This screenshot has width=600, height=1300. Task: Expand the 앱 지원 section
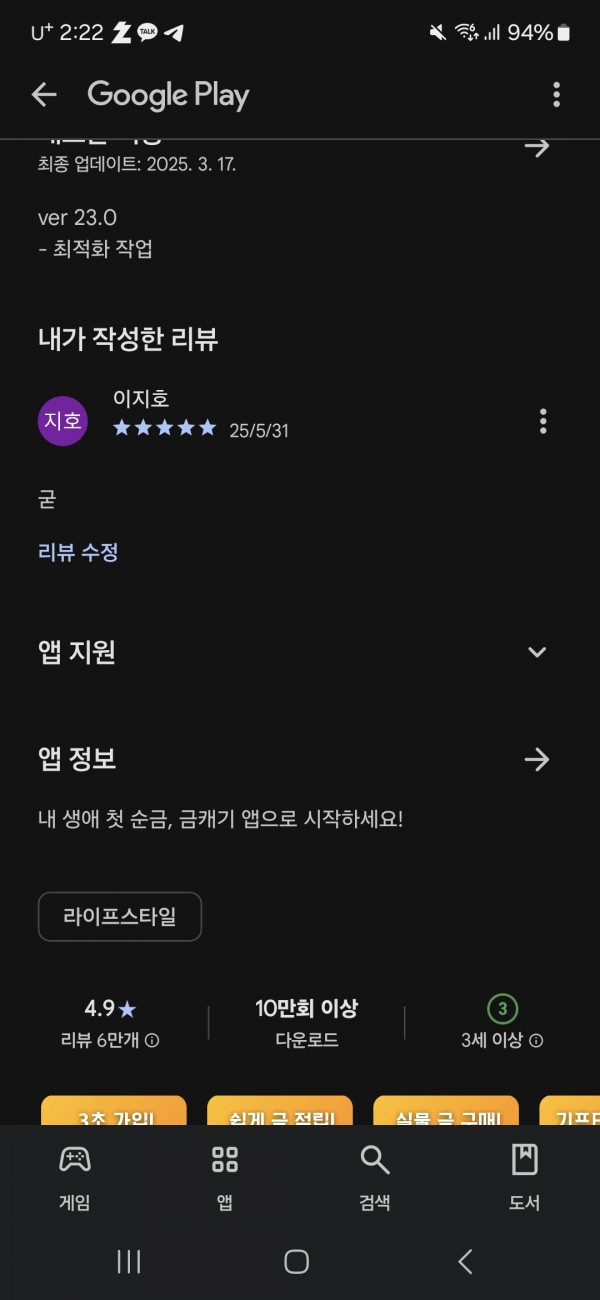pos(537,652)
